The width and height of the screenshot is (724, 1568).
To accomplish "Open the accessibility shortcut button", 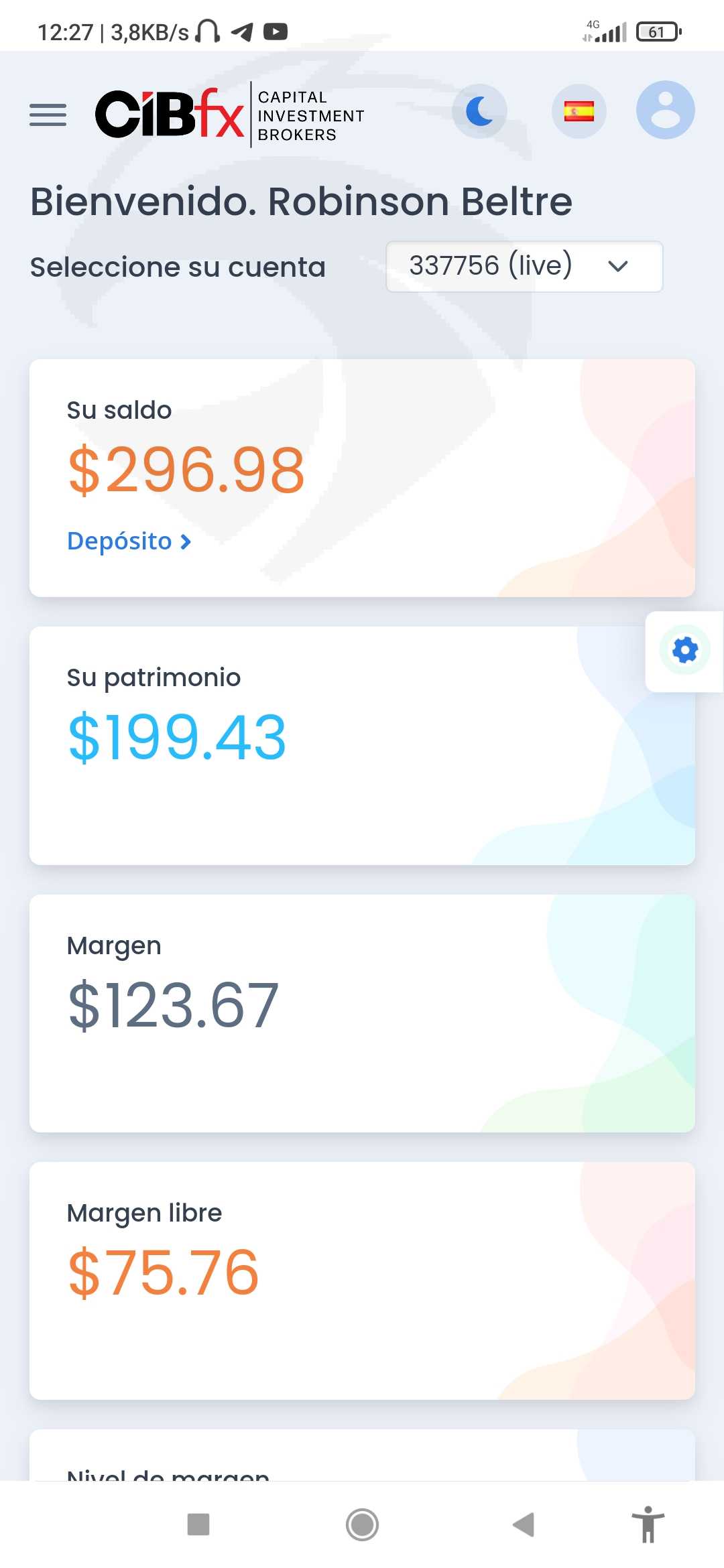I will (x=648, y=1524).
